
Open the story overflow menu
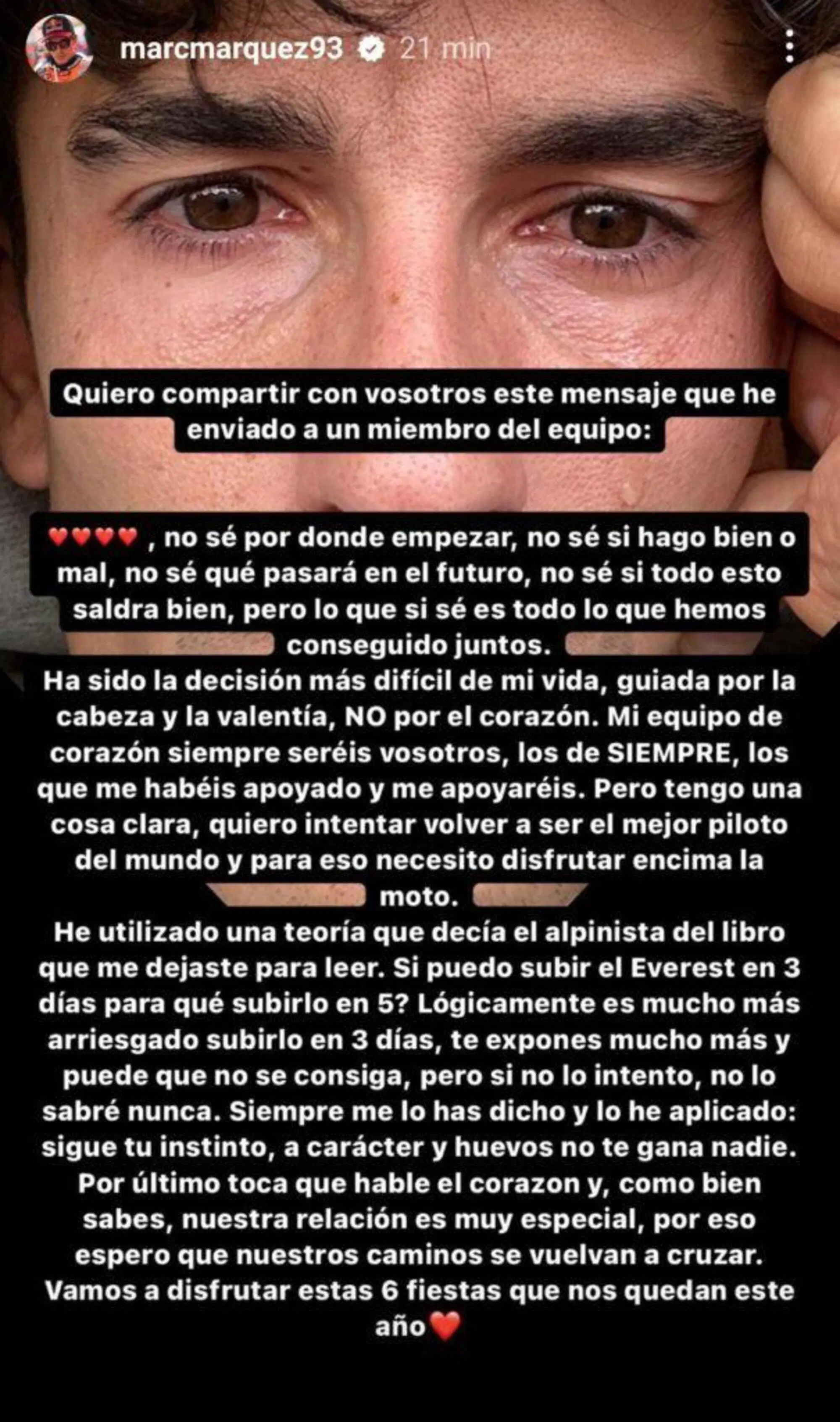coord(790,47)
